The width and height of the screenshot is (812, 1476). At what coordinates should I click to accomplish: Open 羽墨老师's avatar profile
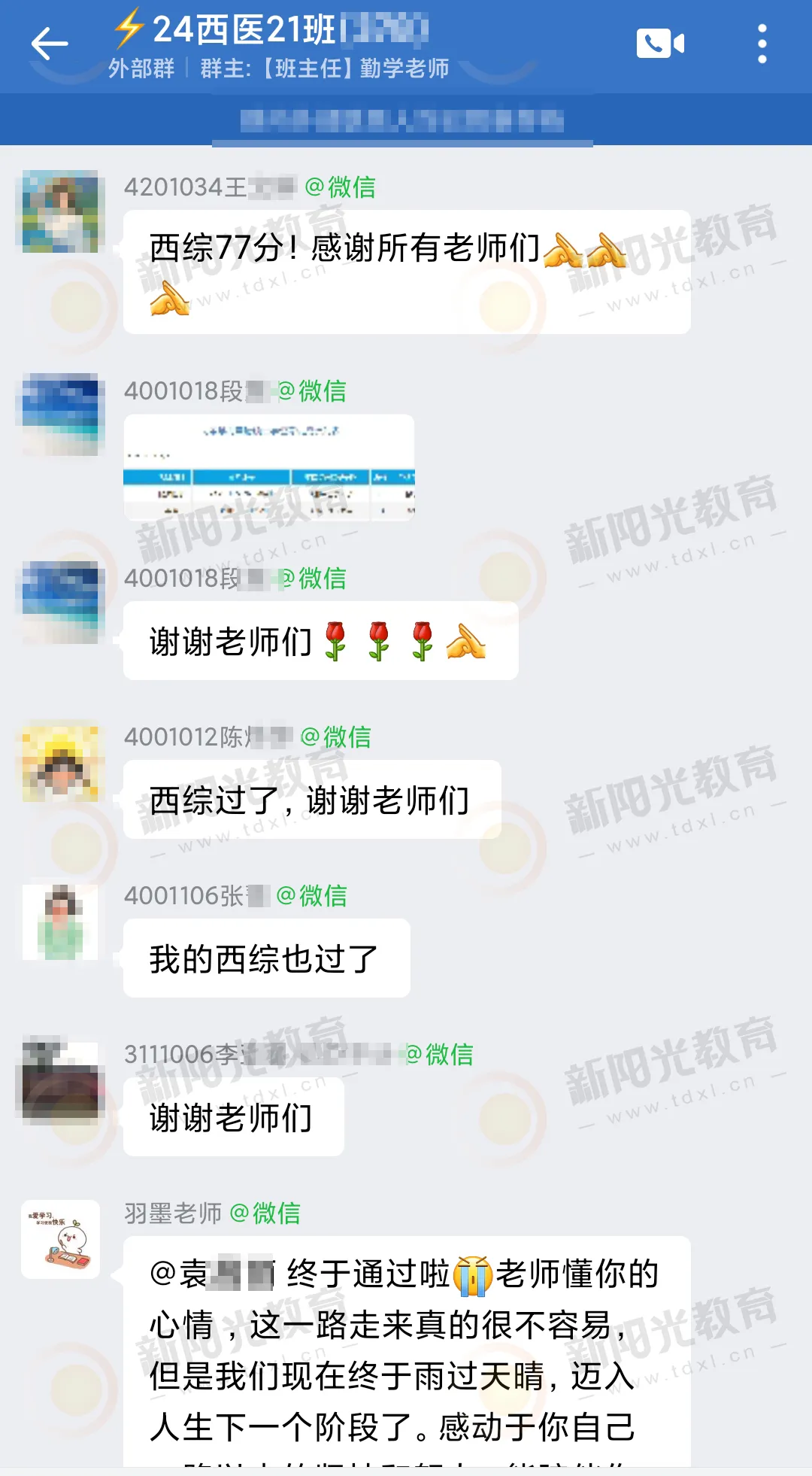60,1239
